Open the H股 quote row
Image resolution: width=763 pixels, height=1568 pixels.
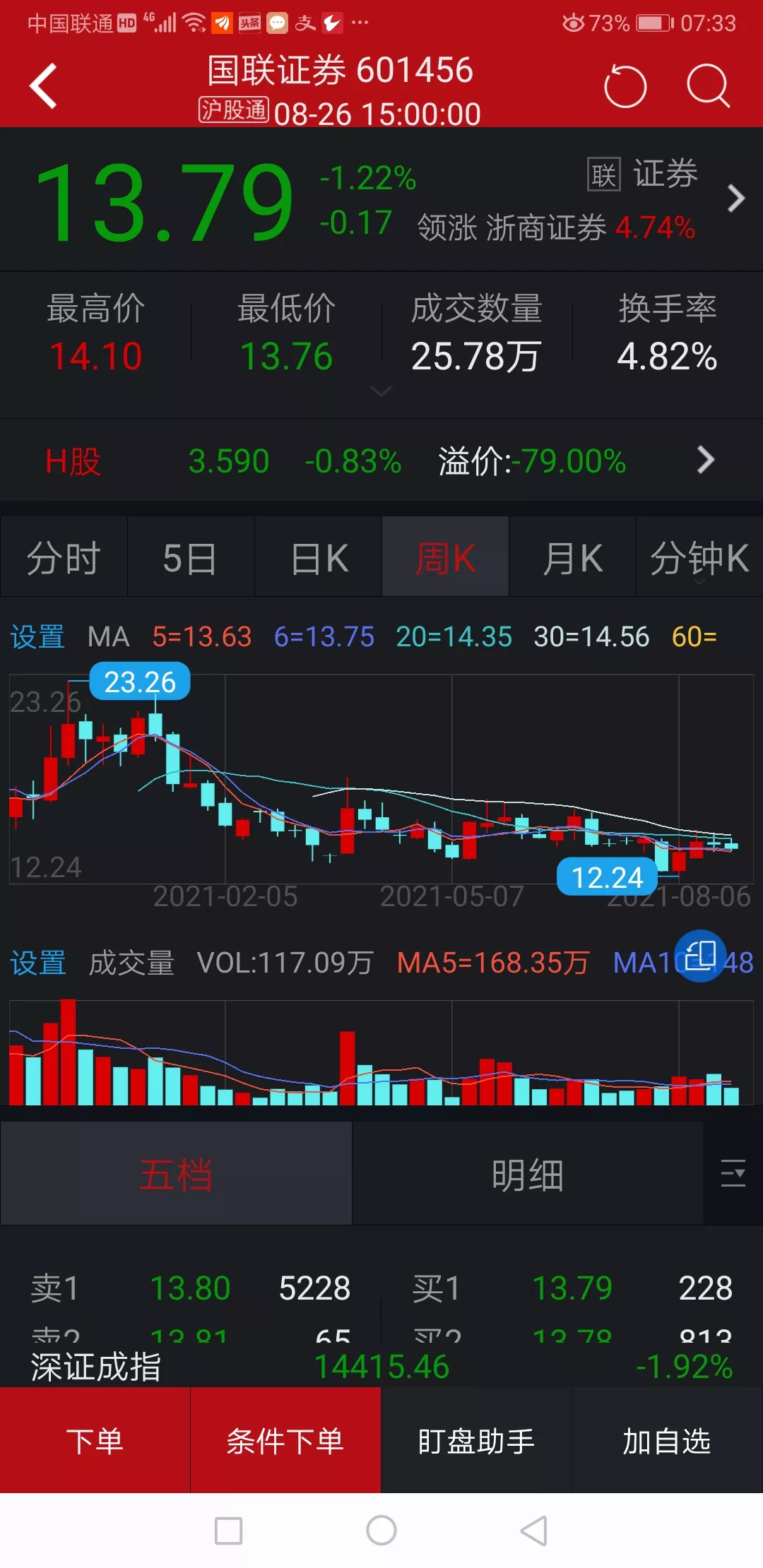tap(381, 461)
